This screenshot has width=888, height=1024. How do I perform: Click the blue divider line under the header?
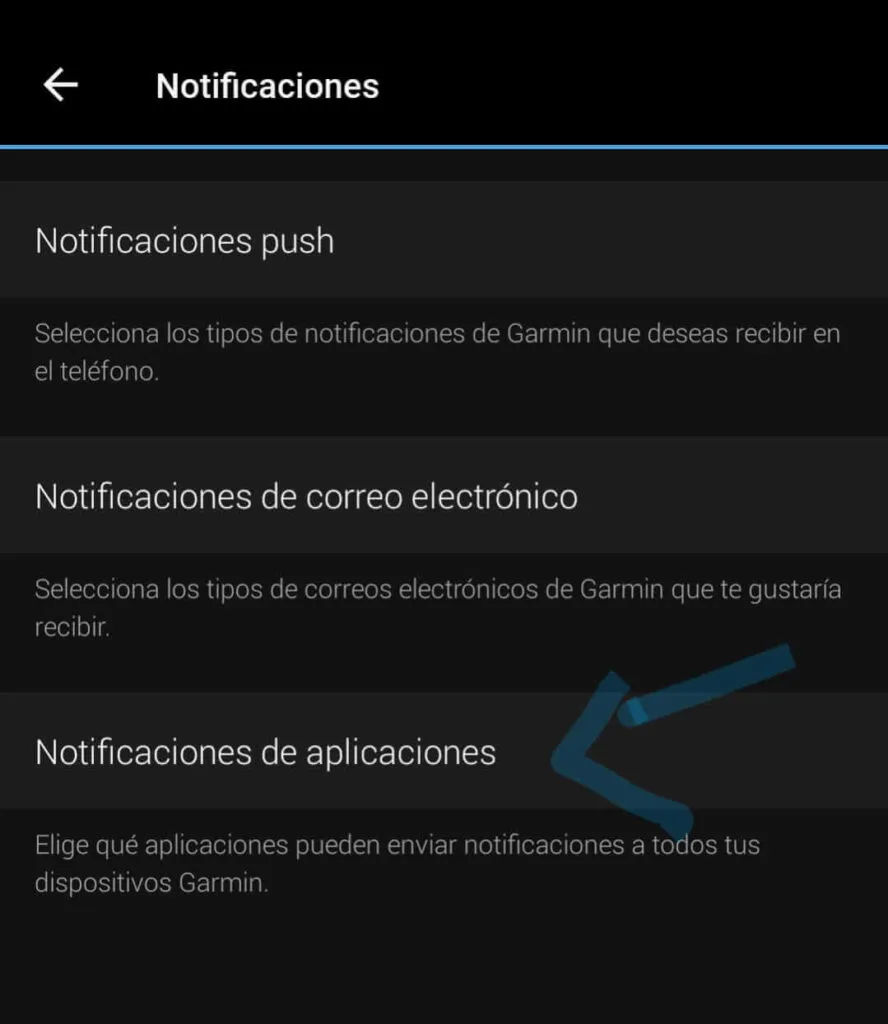click(444, 146)
